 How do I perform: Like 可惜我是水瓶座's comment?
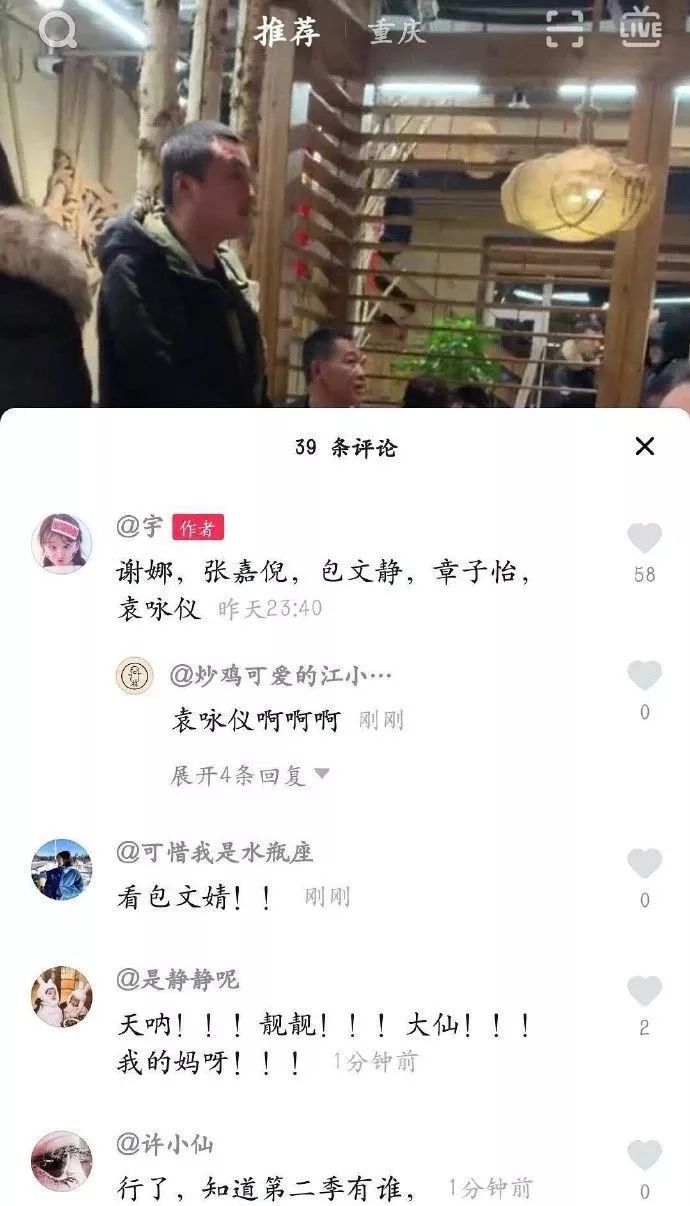pos(644,864)
